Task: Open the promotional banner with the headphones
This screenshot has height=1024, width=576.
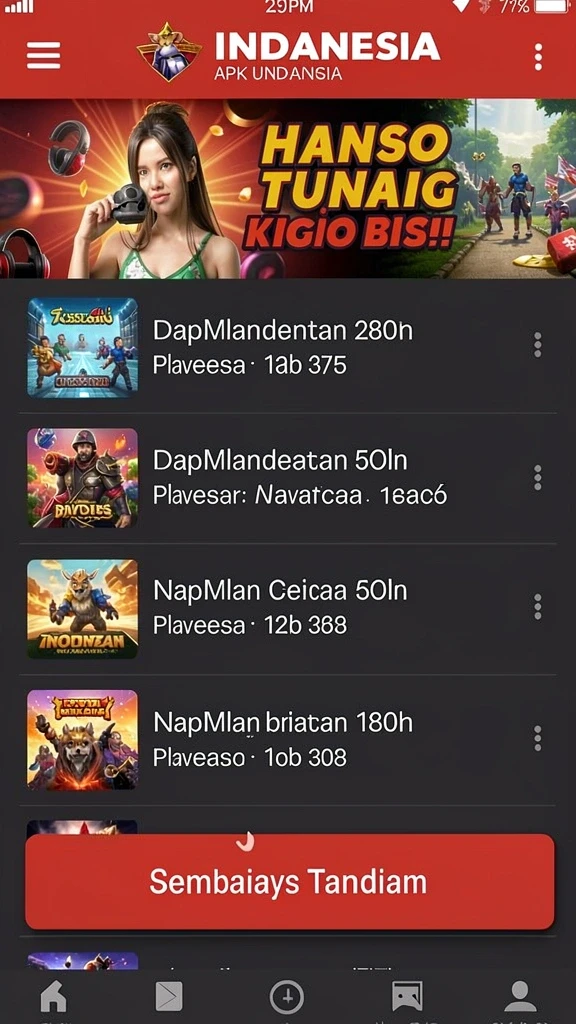Action: click(288, 188)
